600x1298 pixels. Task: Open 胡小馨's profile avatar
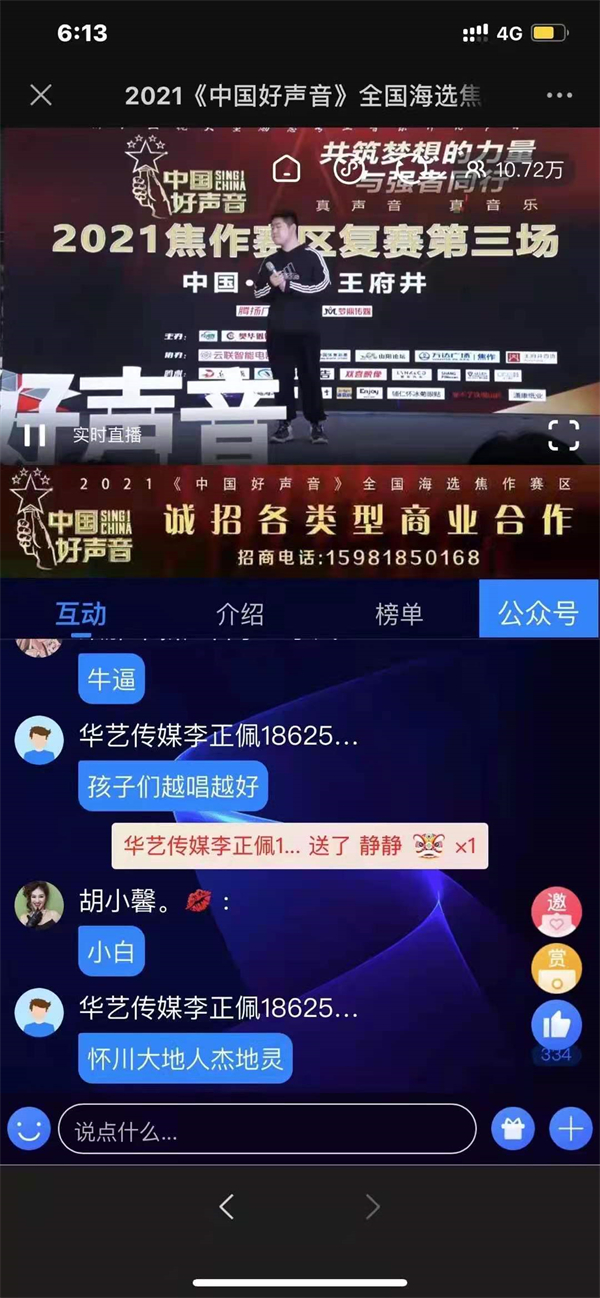pyautogui.click(x=39, y=906)
